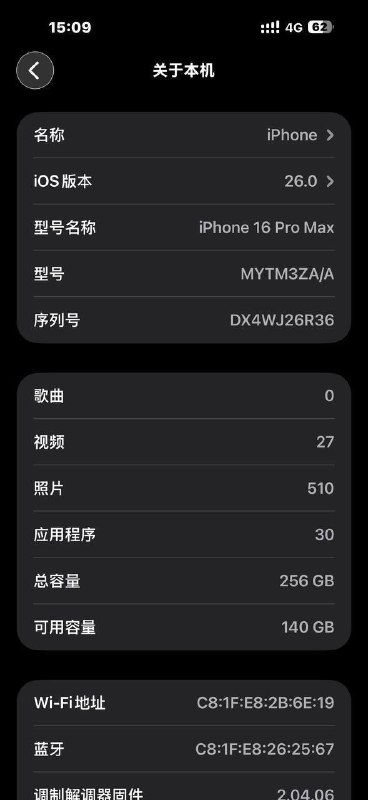Open the 名称 row showing iPhone
Screen dimensions: 368x800
tap(184, 135)
